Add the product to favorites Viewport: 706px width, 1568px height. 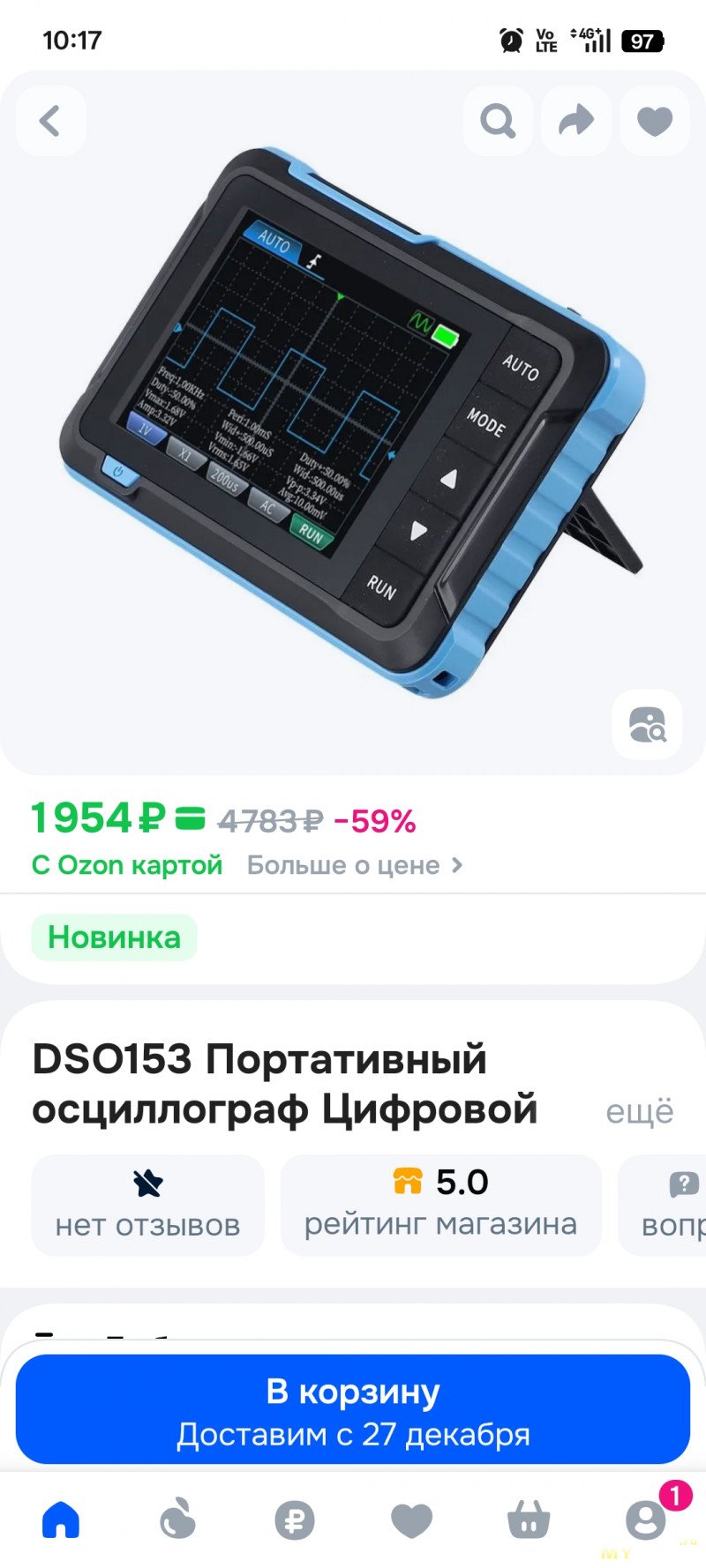click(655, 121)
